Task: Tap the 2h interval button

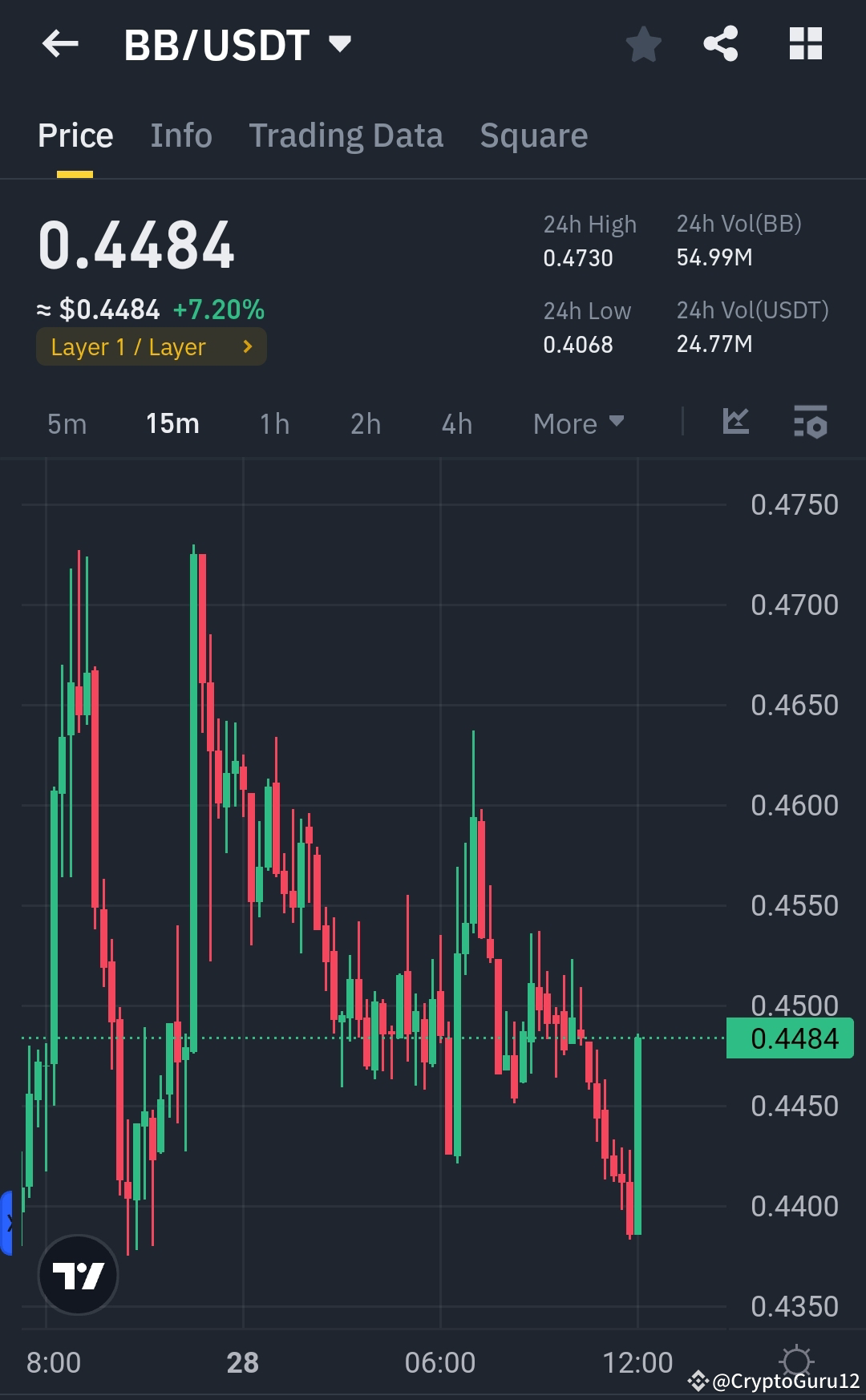Action: pyautogui.click(x=364, y=424)
